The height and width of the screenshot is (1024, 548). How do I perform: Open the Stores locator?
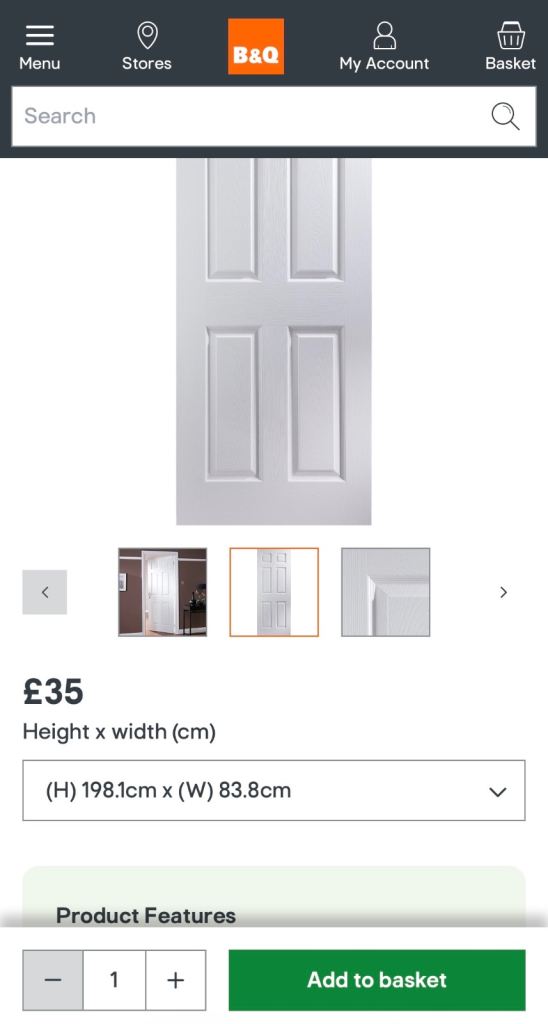(x=147, y=46)
